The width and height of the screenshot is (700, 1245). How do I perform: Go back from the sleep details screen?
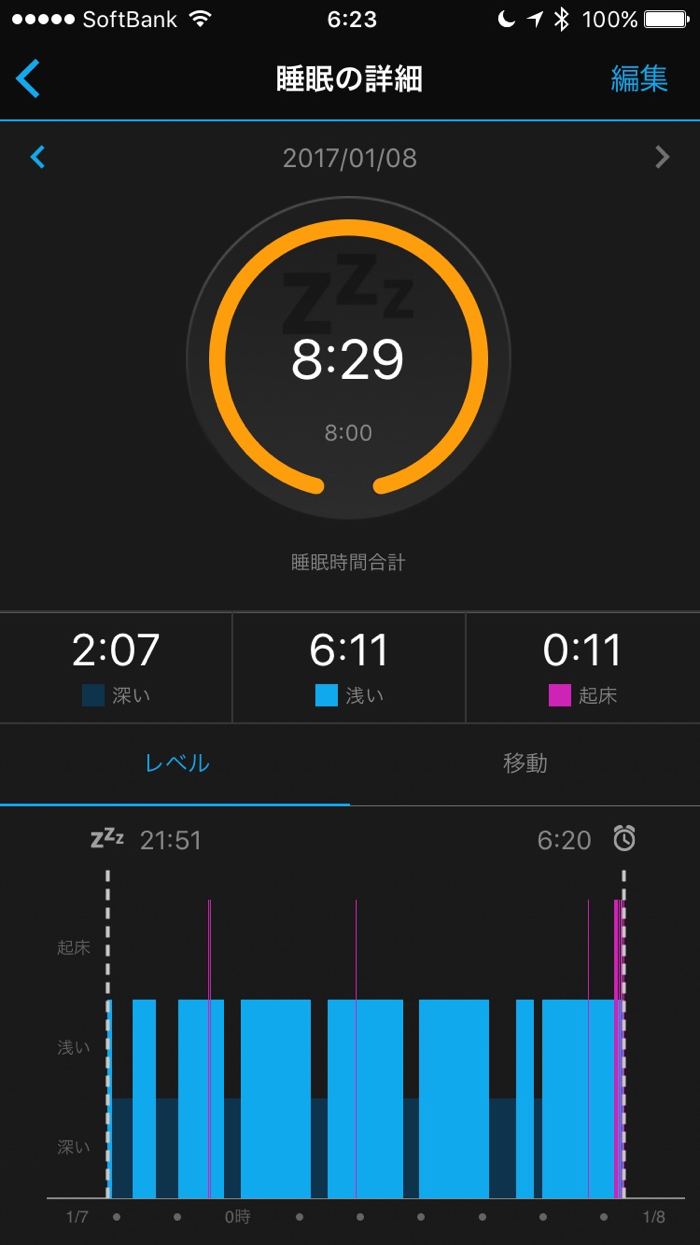point(28,79)
